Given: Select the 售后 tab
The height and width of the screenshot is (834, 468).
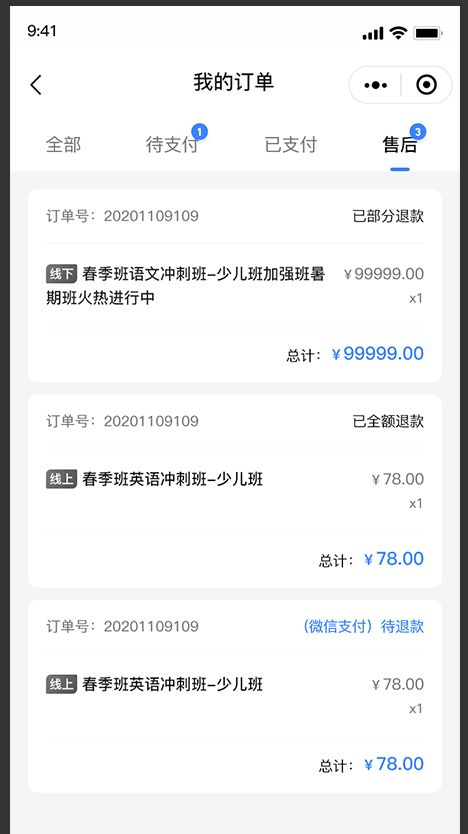Looking at the screenshot, I should tap(400, 145).
